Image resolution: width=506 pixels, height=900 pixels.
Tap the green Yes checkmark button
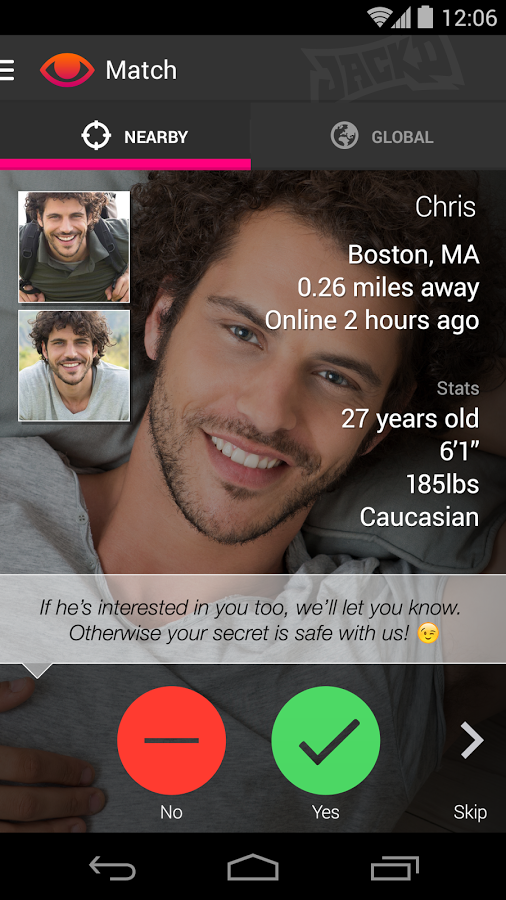coord(326,740)
